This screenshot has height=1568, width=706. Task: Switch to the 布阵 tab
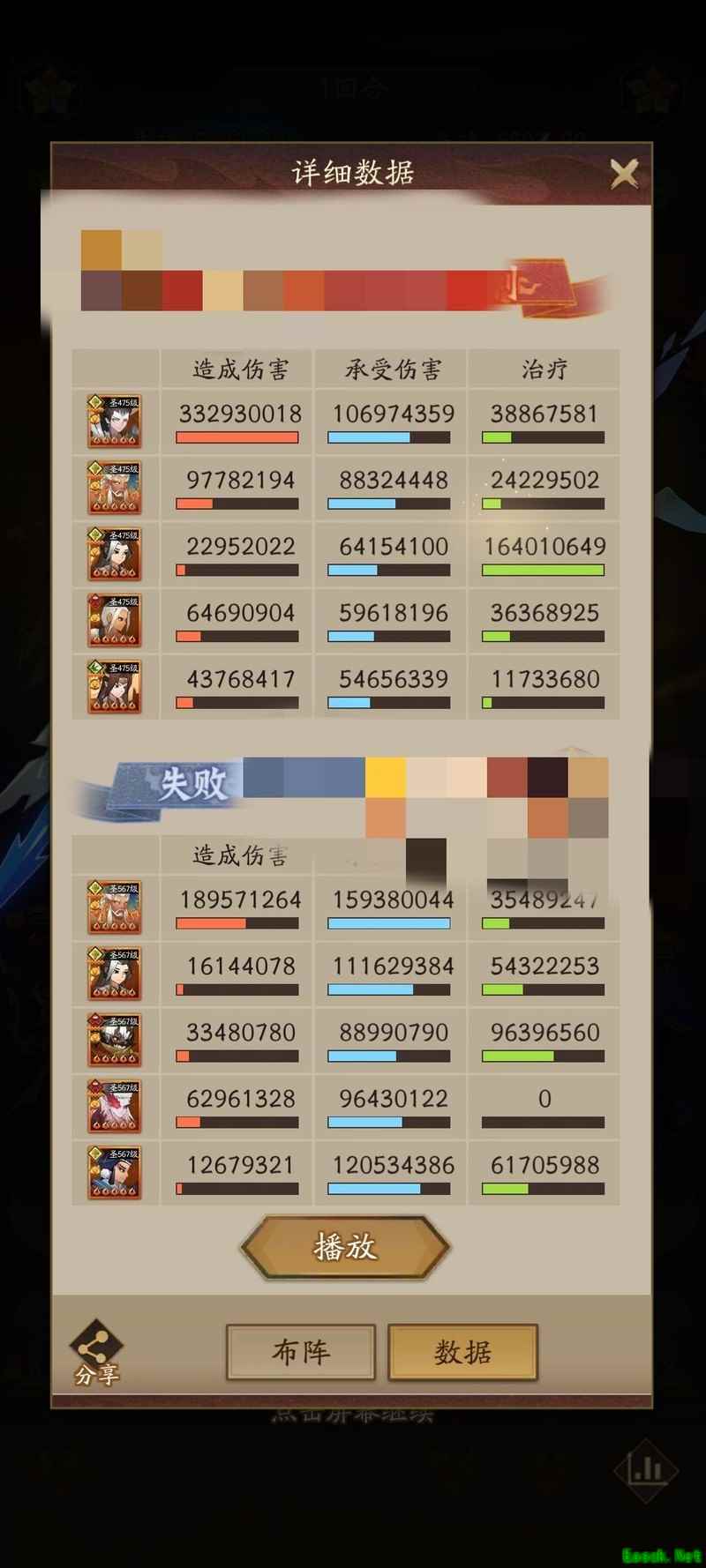click(301, 1351)
